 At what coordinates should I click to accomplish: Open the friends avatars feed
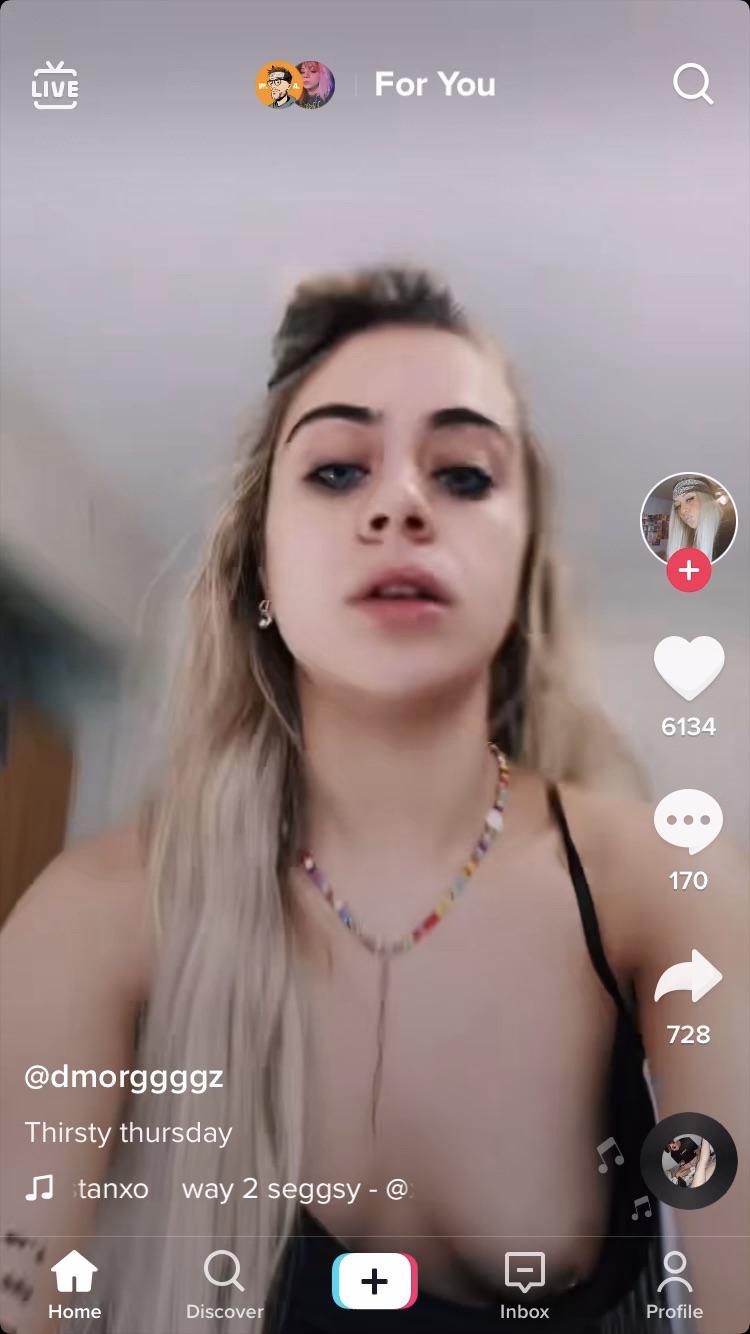(x=295, y=85)
